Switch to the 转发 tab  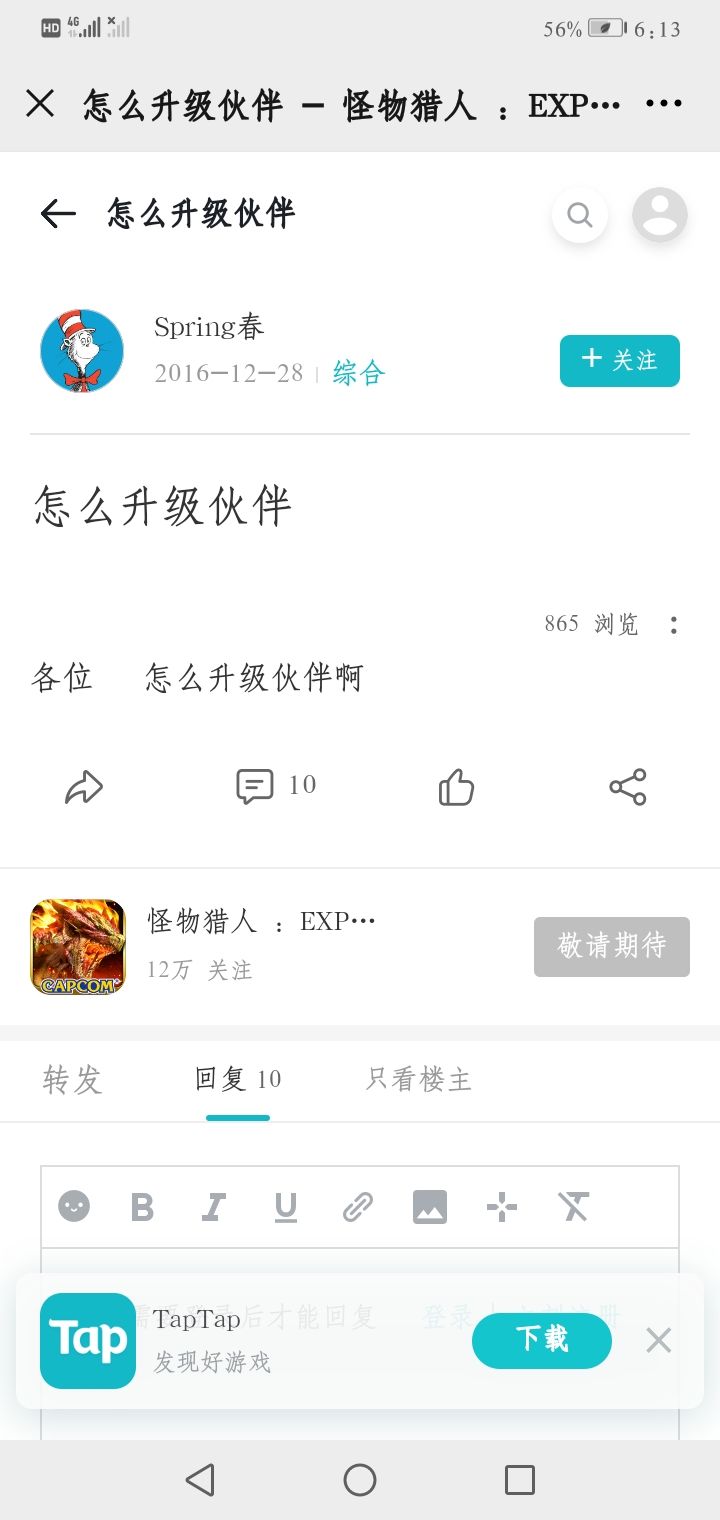73,1080
